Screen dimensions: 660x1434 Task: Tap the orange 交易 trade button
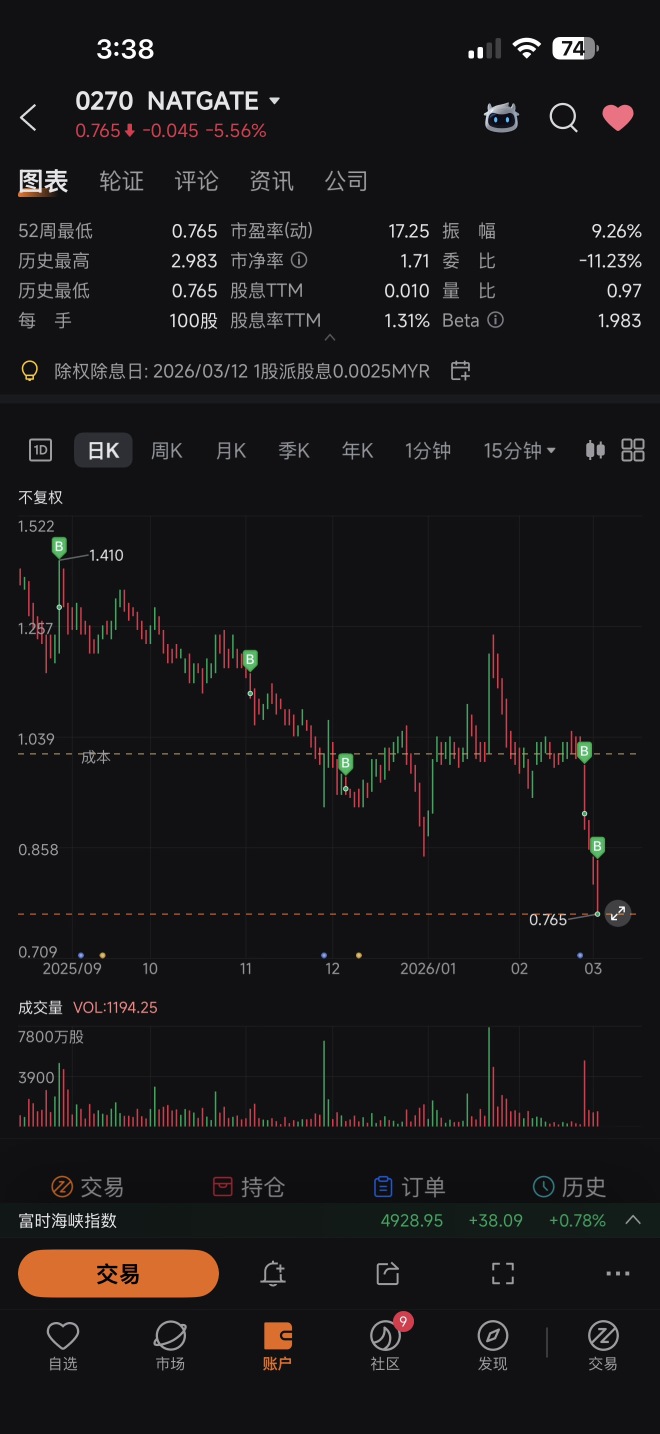[118, 1274]
